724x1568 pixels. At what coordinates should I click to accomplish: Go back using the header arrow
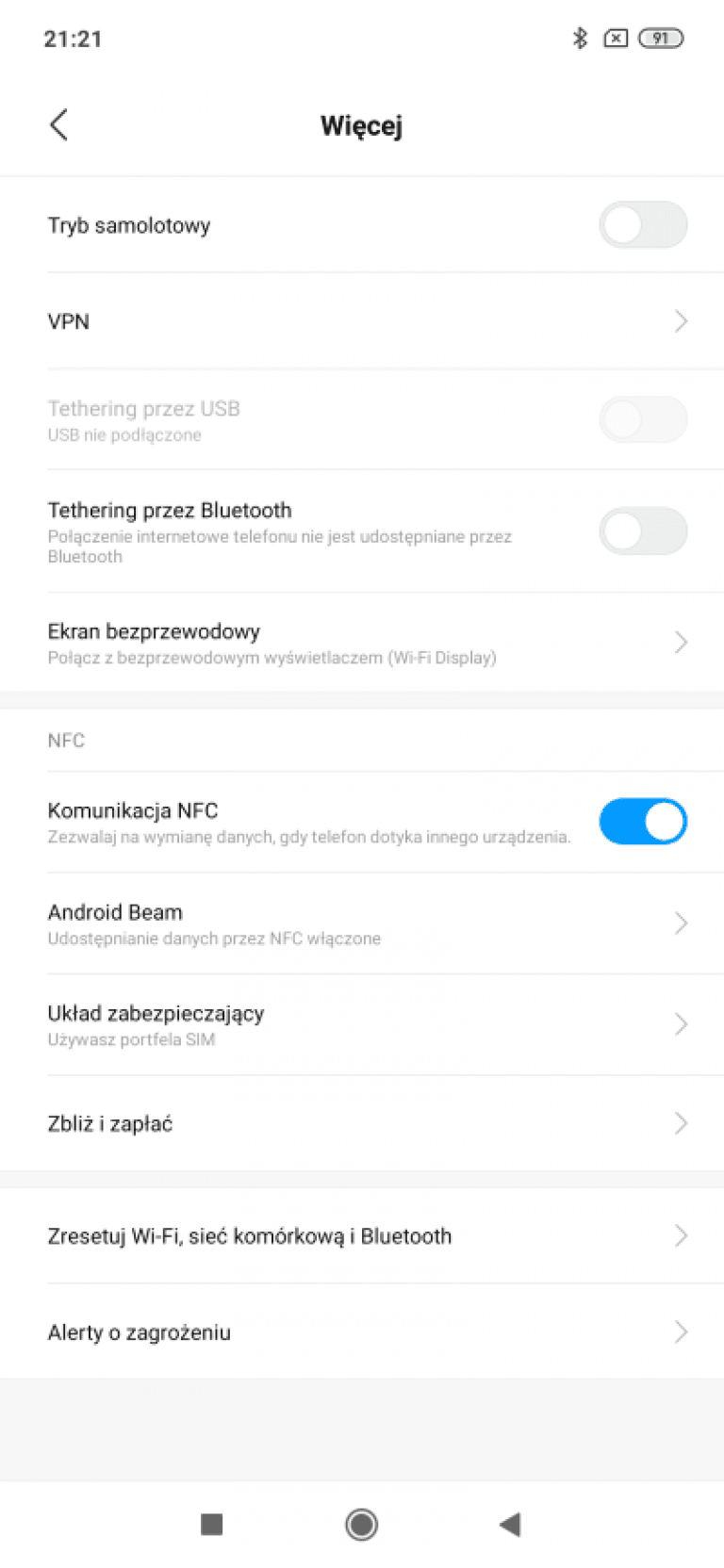(x=58, y=124)
